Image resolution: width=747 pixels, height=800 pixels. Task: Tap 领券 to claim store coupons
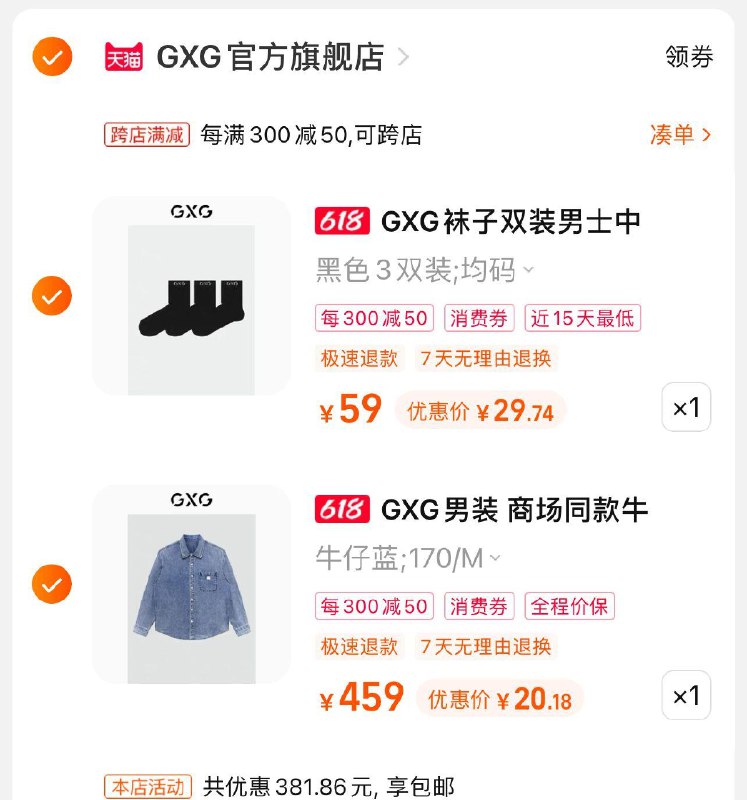(689, 57)
